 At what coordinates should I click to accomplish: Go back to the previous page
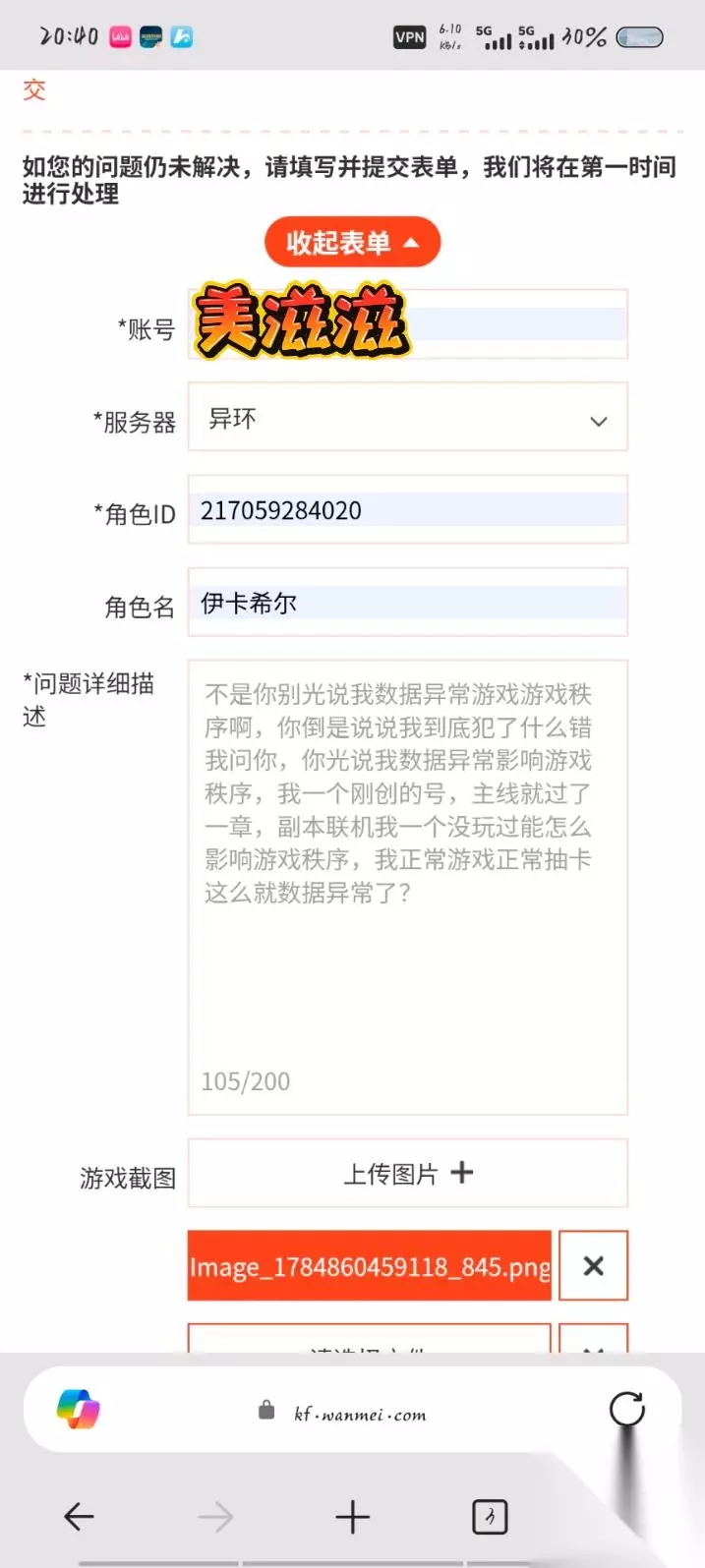click(79, 1517)
